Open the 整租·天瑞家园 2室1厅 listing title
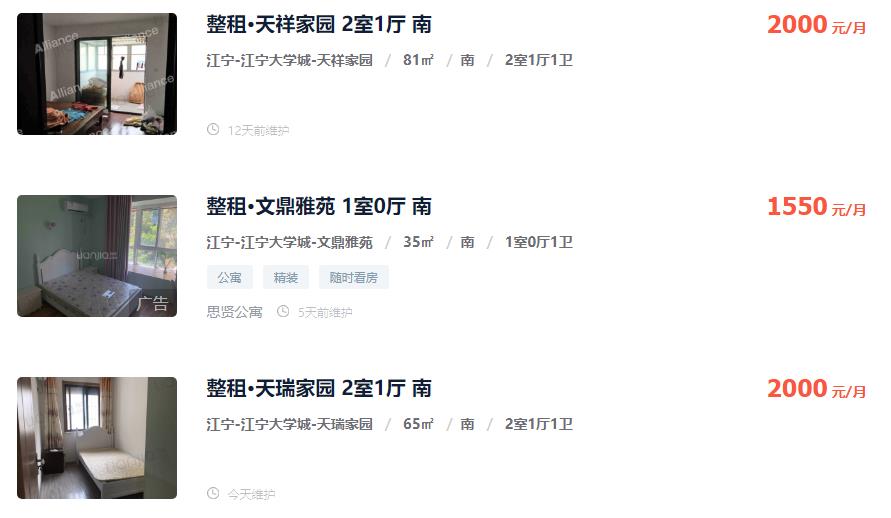891x518 pixels. pyautogui.click(x=319, y=389)
